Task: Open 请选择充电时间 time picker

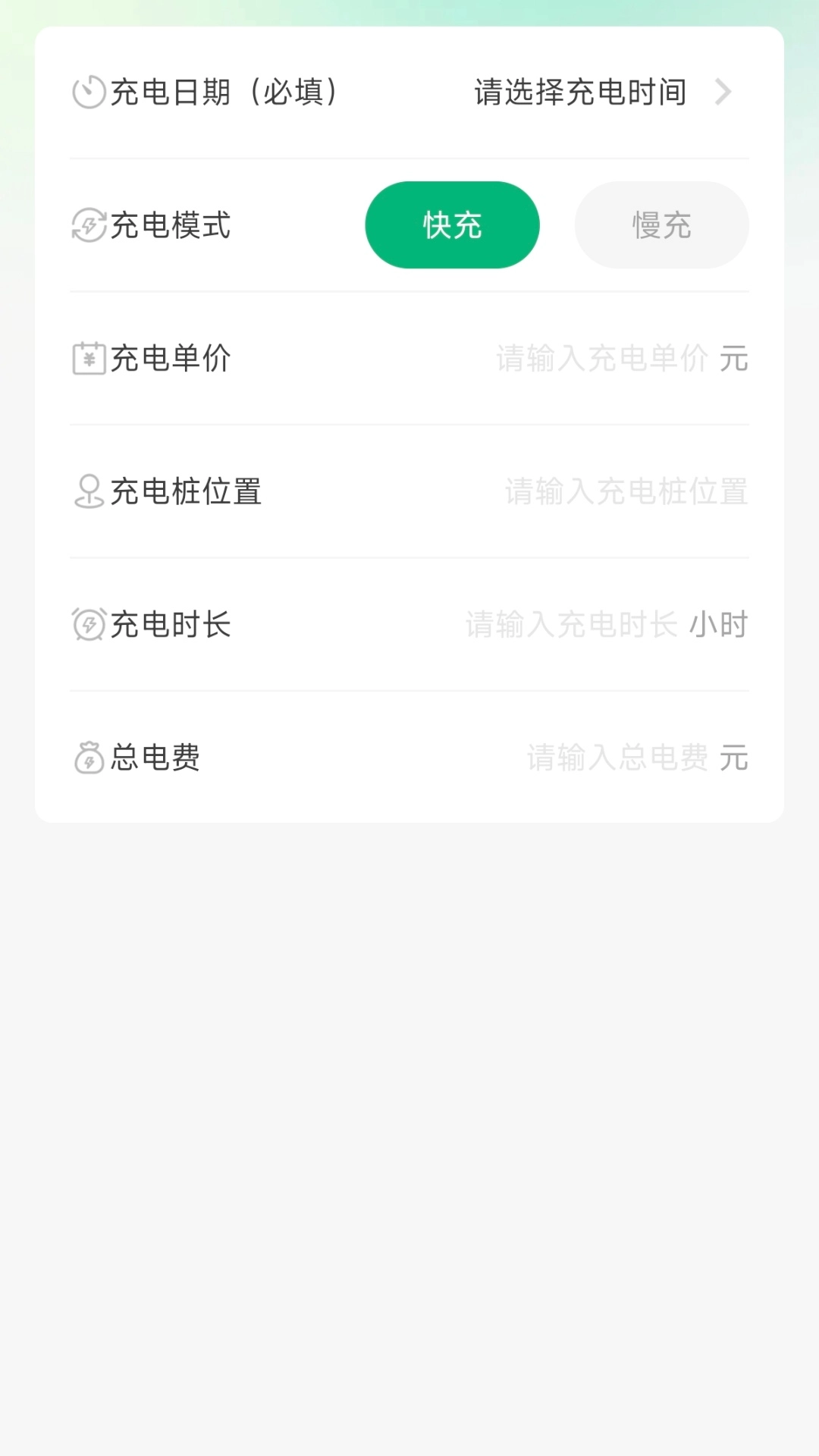Action: tap(579, 92)
